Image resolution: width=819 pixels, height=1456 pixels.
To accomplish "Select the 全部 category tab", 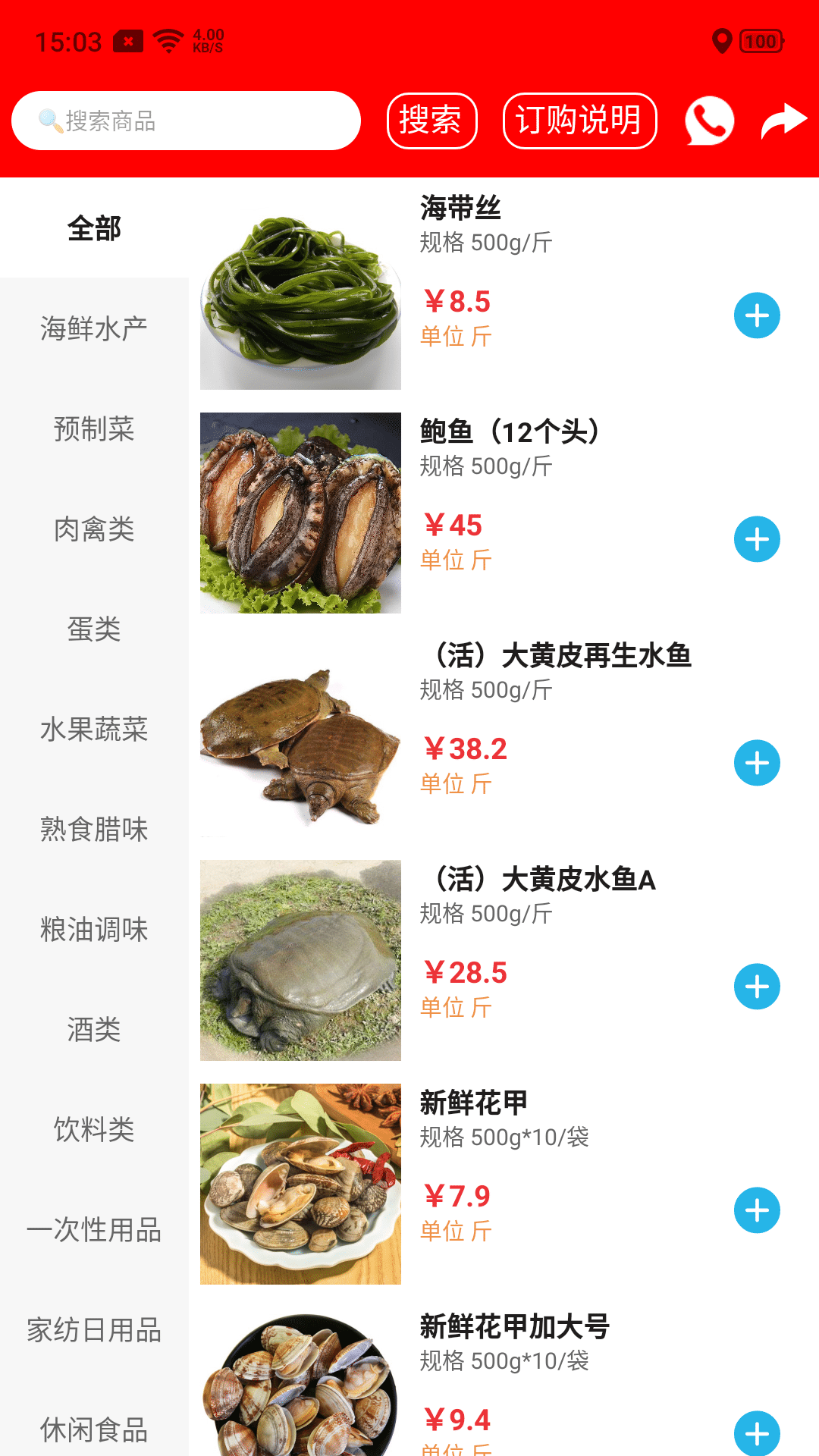I will pos(95,228).
